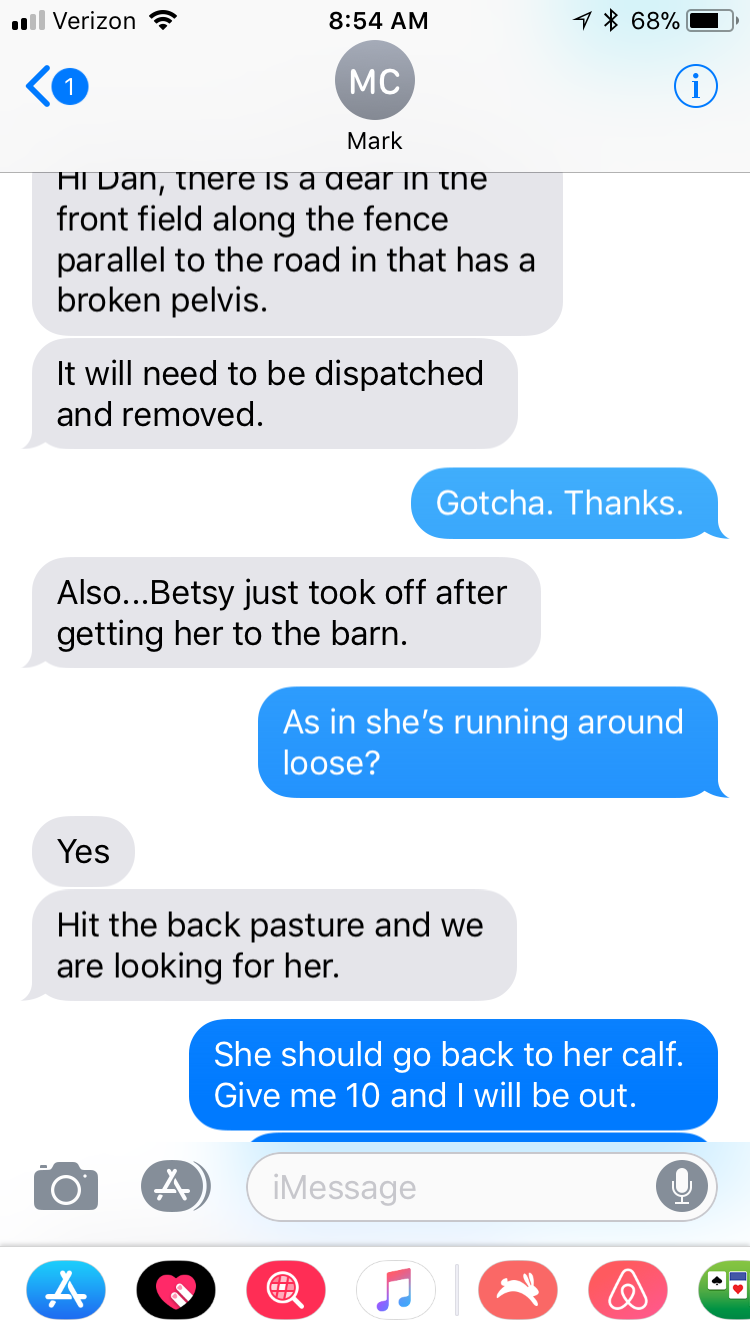The width and height of the screenshot is (750, 1334).
Task: Open the cards game iMessage app
Action: coord(726,1289)
